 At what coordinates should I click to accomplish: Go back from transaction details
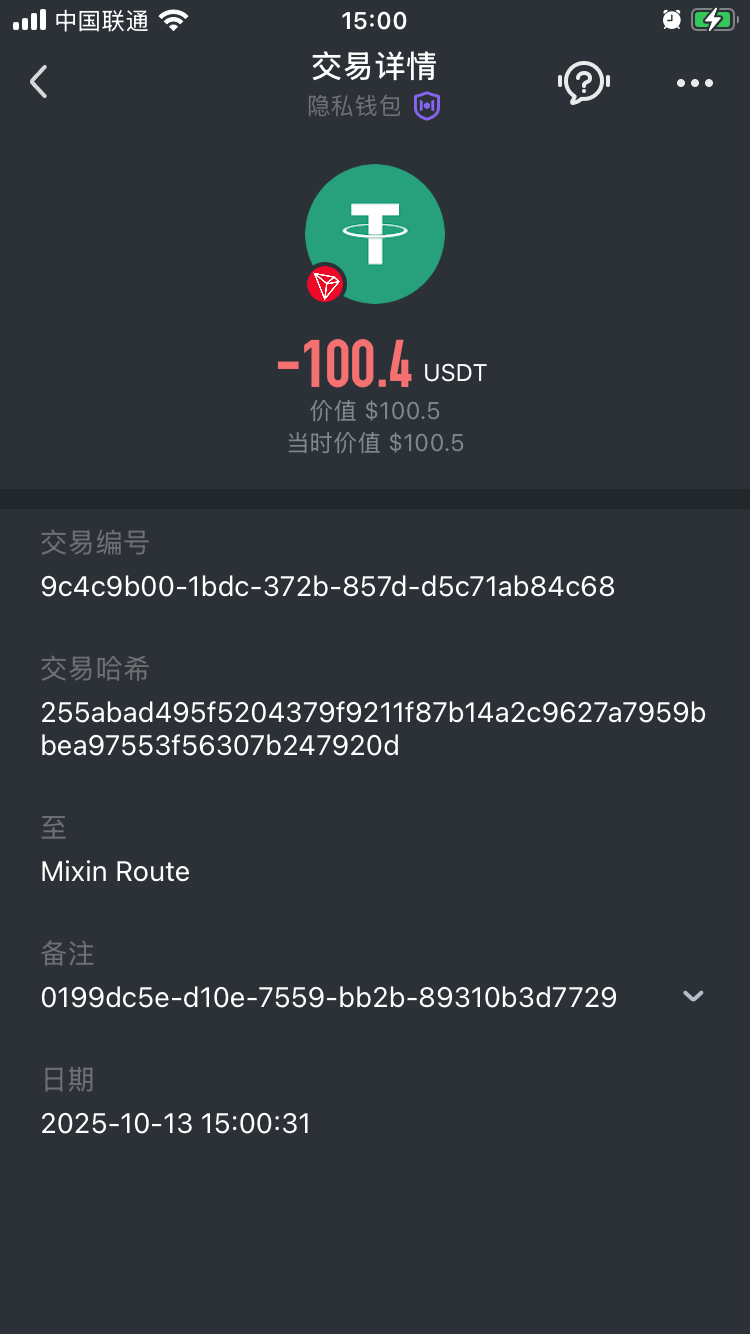[39, 82]
